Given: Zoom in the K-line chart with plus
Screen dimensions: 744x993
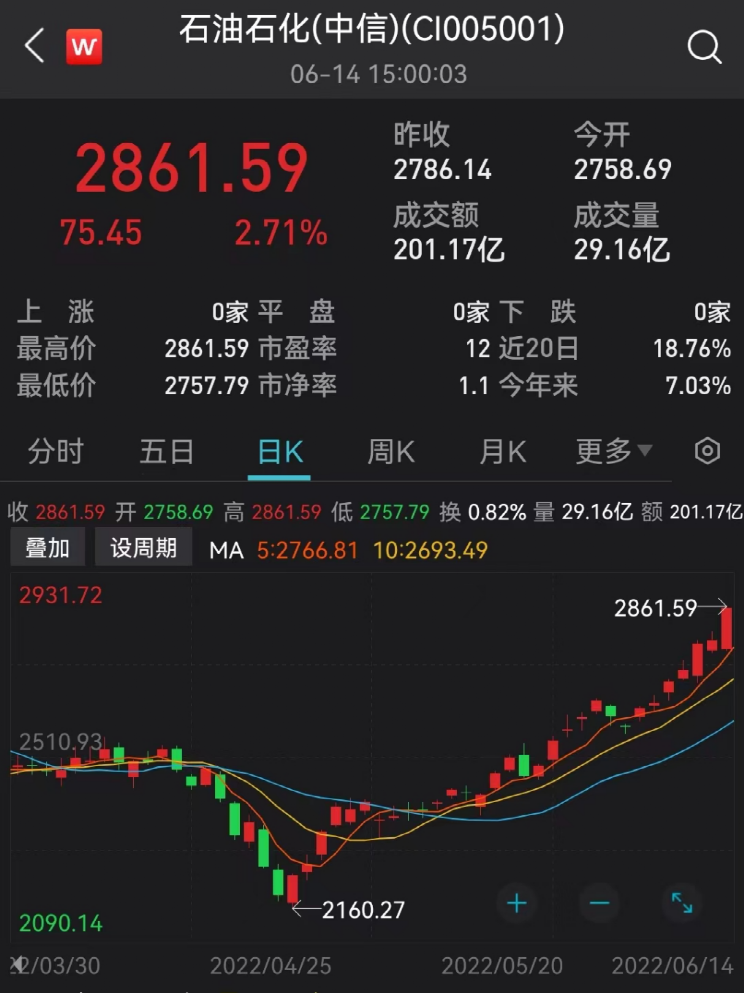Looking at the screenshot, I should coord(517,904).
